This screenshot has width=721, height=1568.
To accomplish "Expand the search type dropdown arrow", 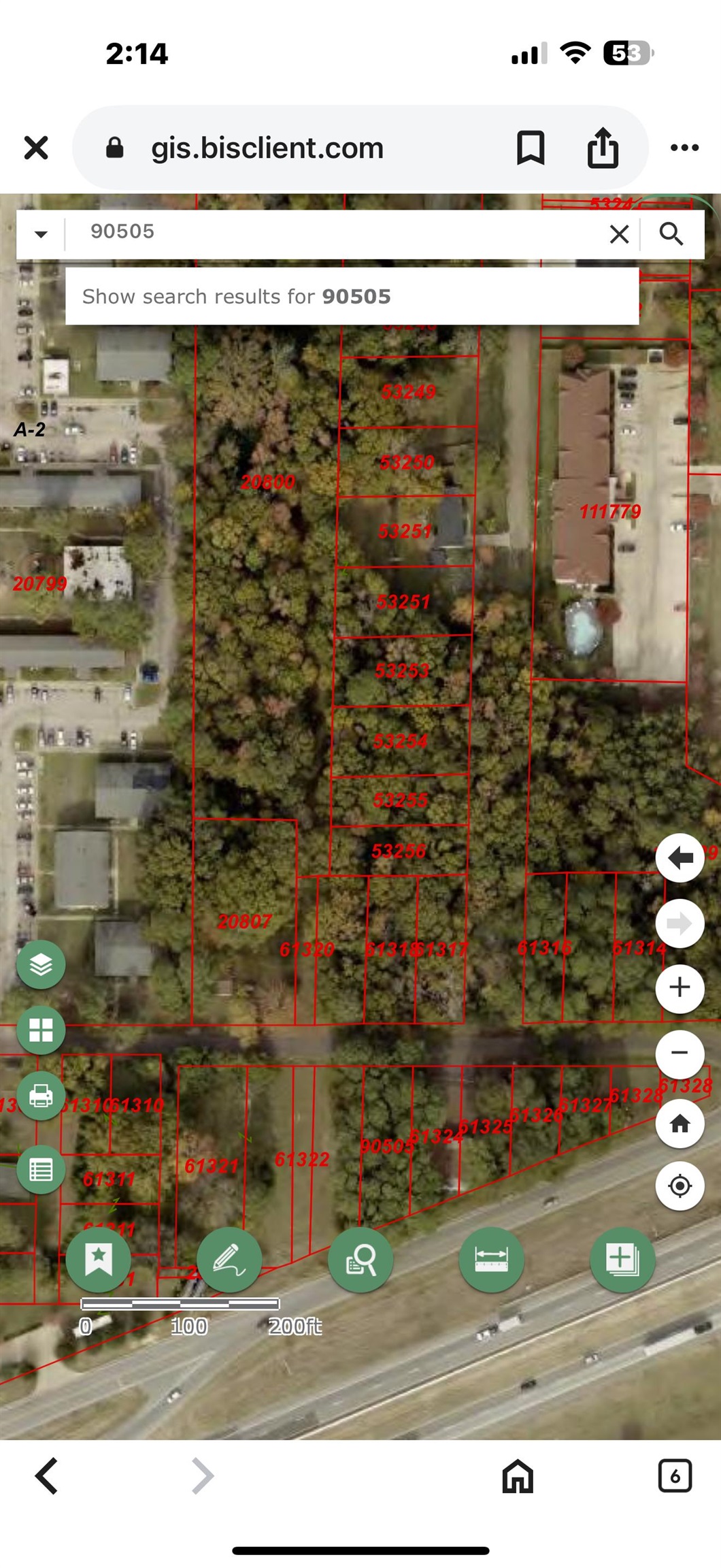I will click(x=41, y=234).
